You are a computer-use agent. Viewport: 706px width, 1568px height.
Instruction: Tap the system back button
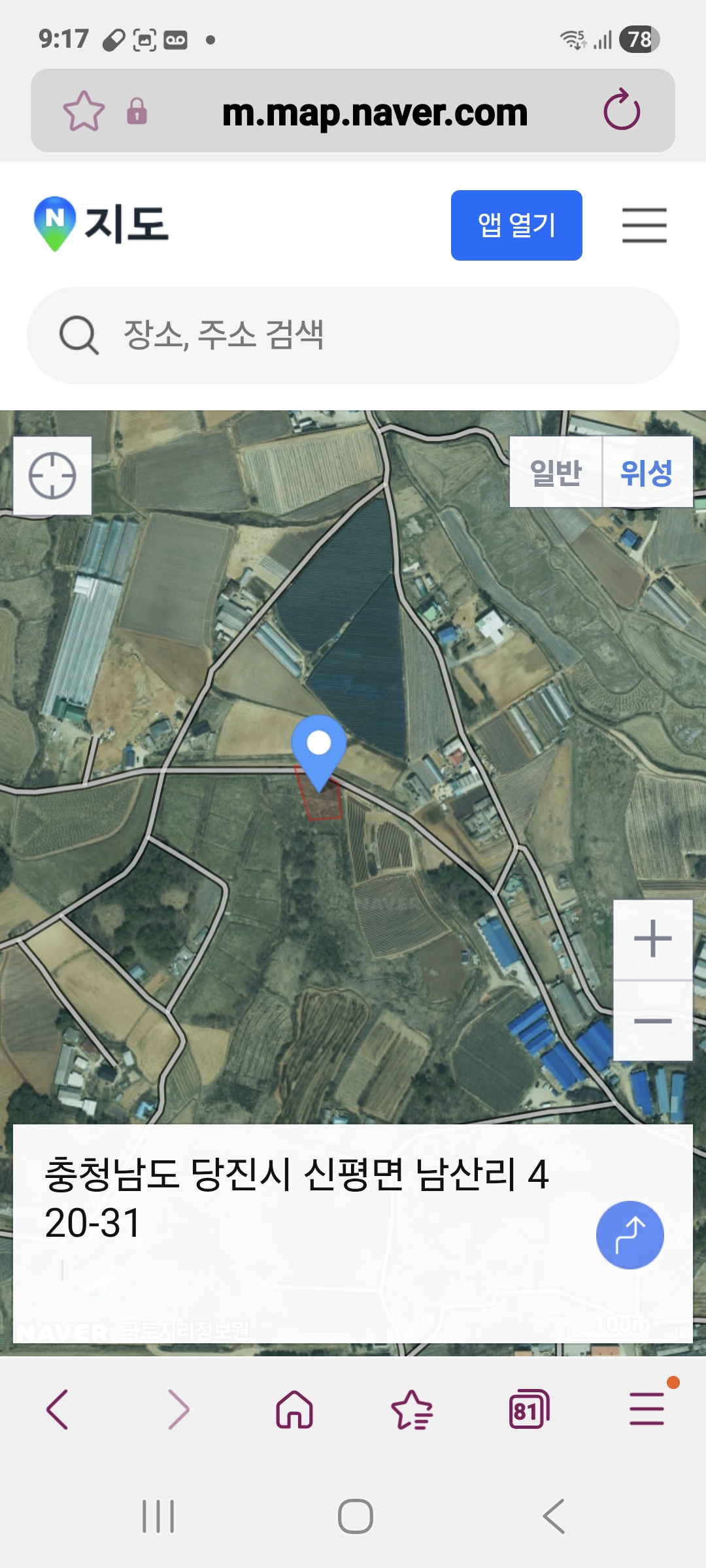click(x=554, y=1516)
